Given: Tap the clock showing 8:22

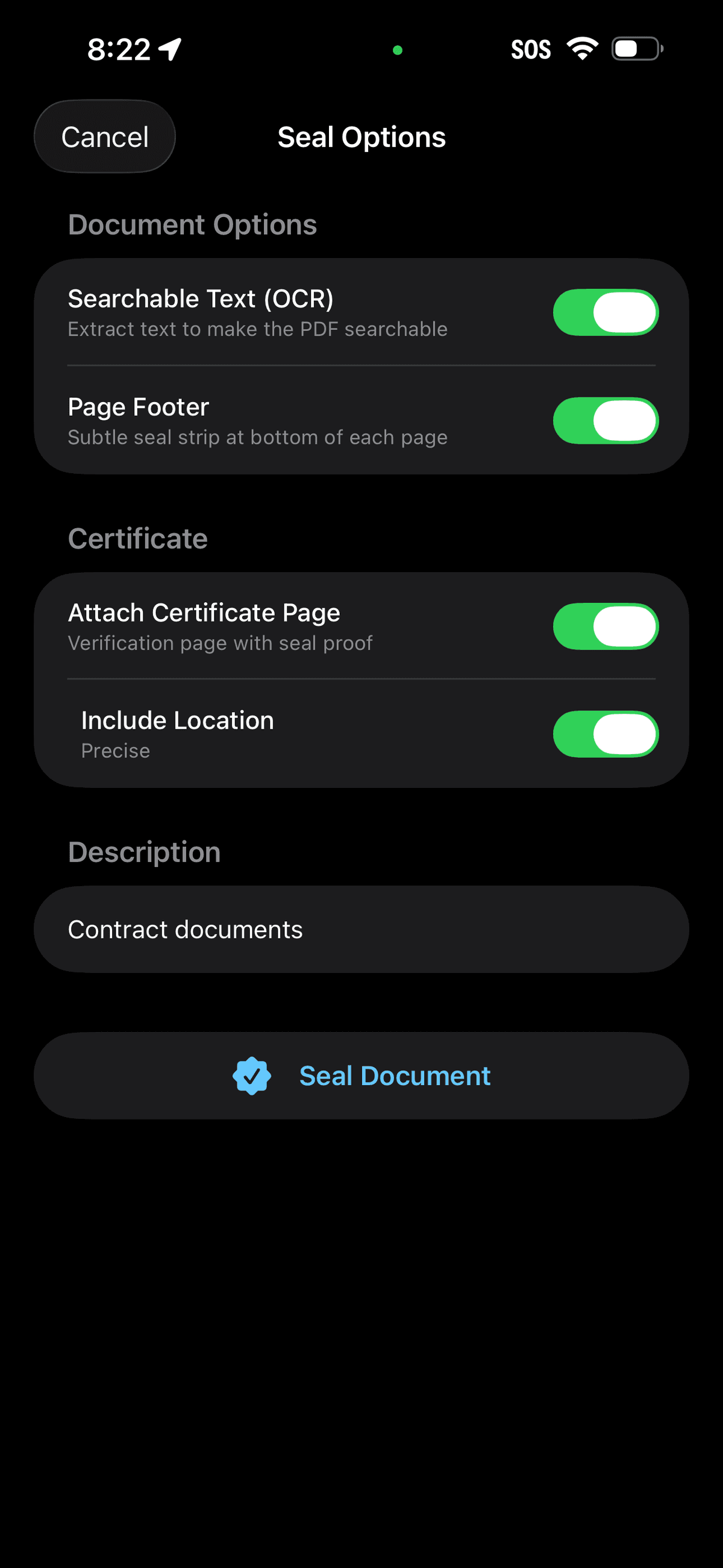Looking at the screenshot, I should (x=119, y=48).
